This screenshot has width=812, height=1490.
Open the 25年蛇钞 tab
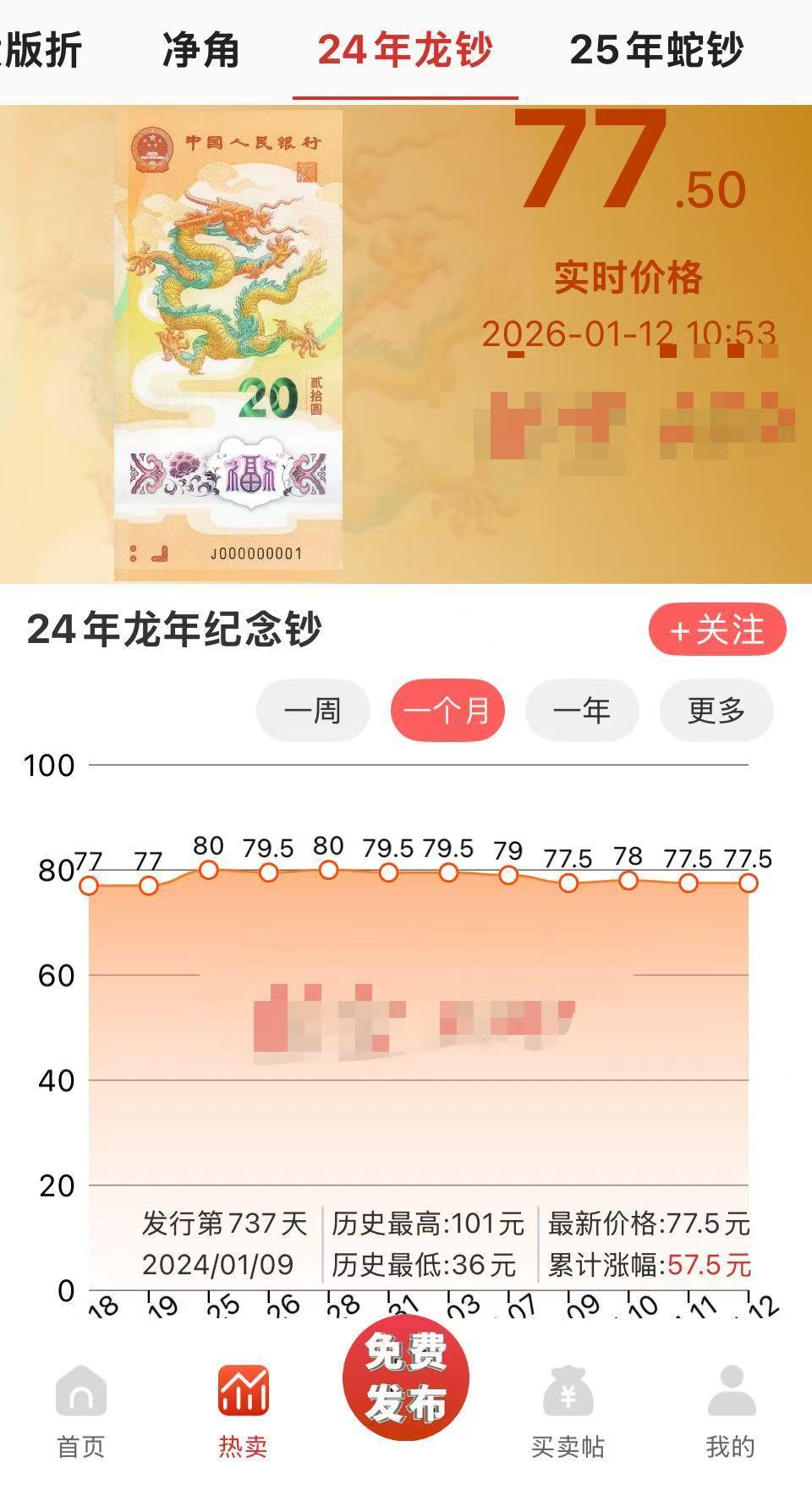coord(656,51)
